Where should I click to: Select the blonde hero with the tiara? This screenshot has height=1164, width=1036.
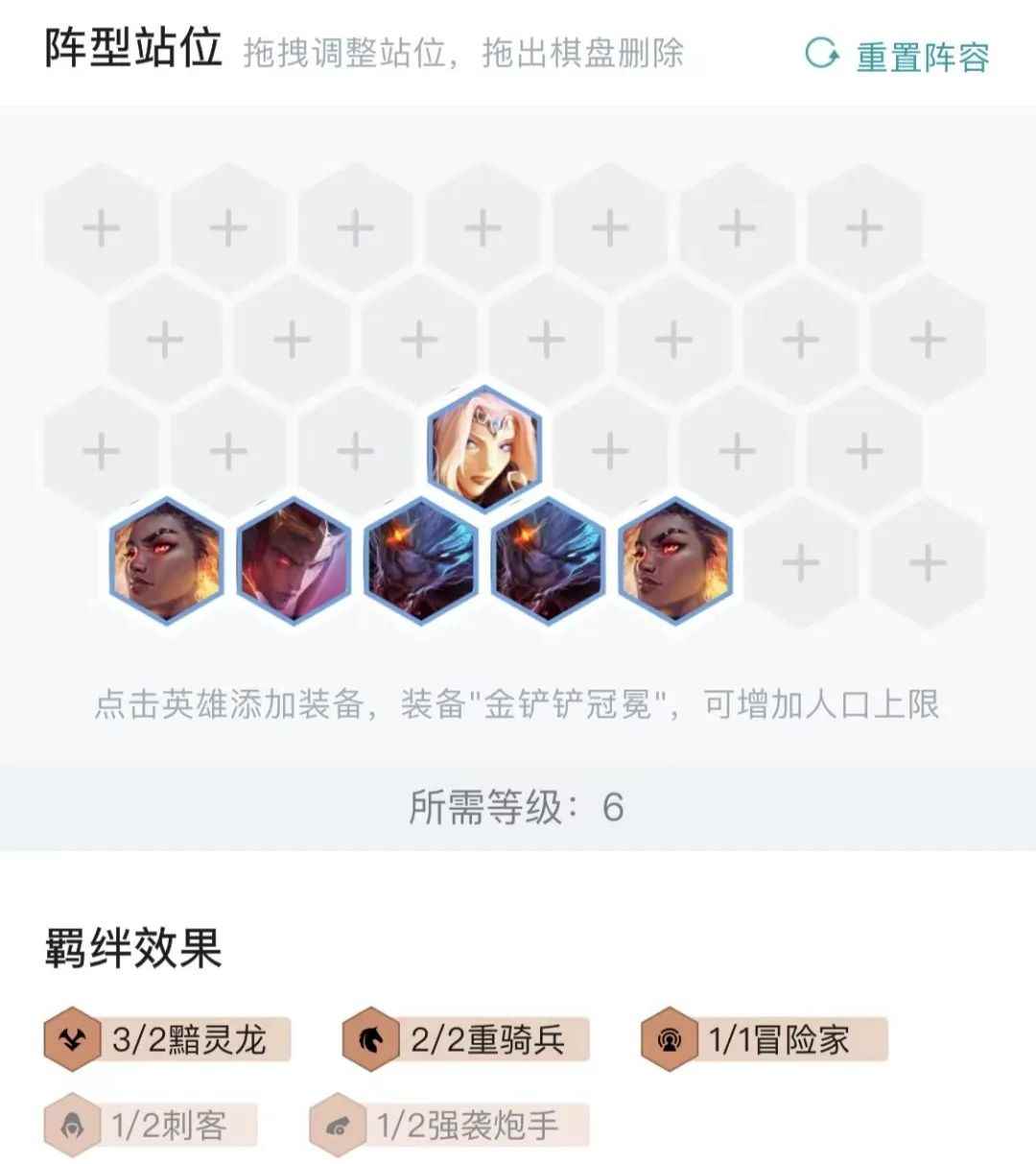click(x=483, y=450)
